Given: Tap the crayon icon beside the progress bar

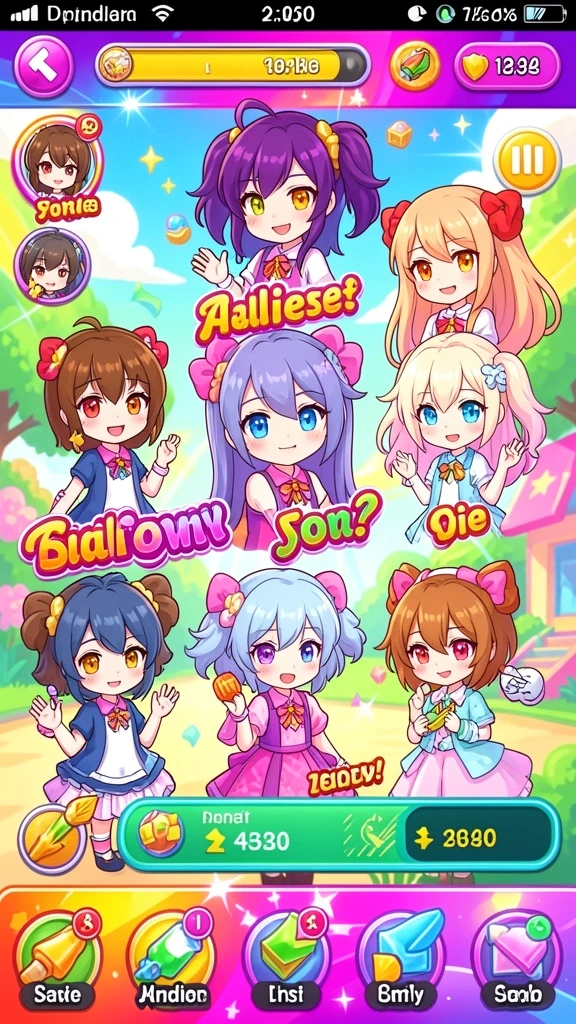Looking at the screenshot, I should (414, 67).
